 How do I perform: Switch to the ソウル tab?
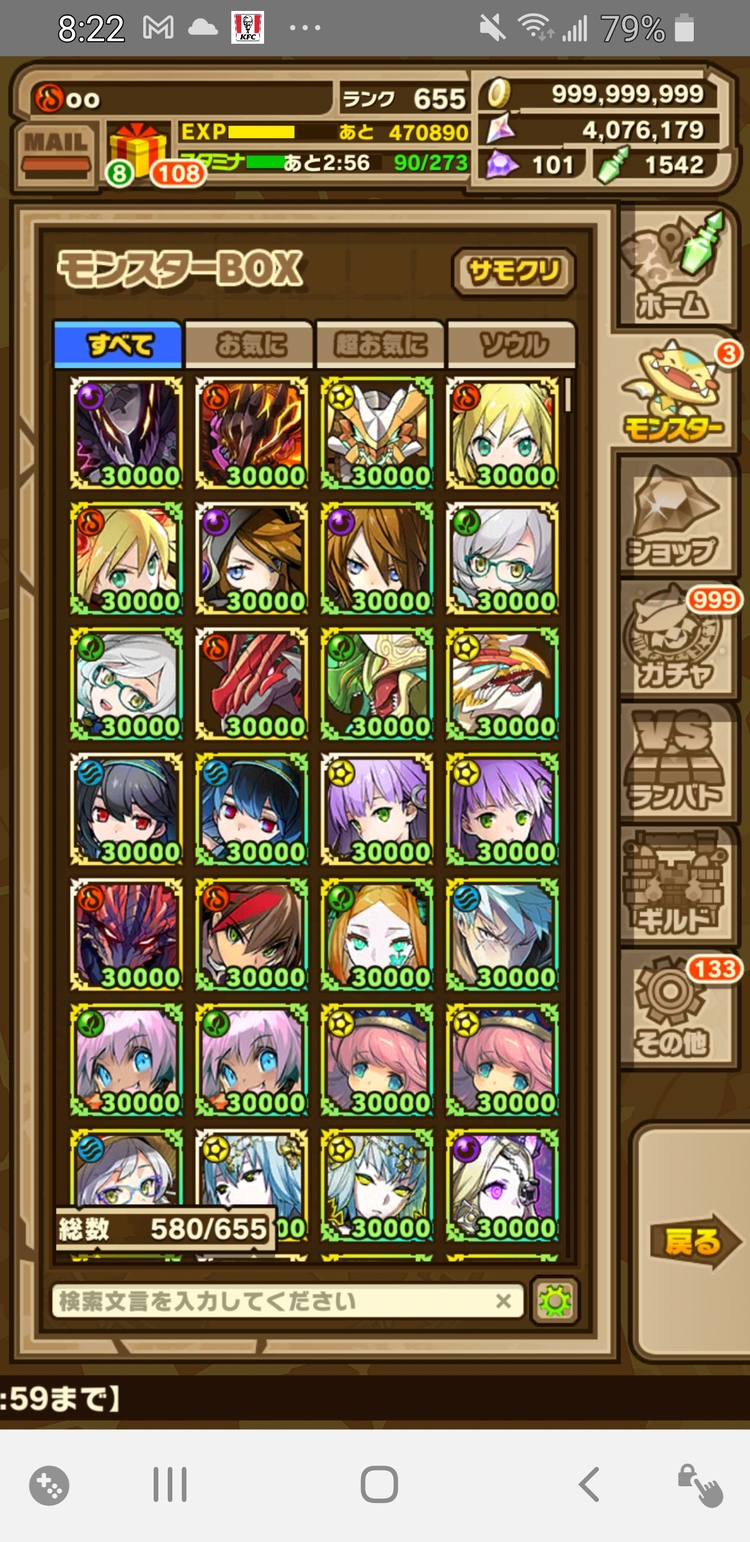pyautogui.click(x=512, y=345)
